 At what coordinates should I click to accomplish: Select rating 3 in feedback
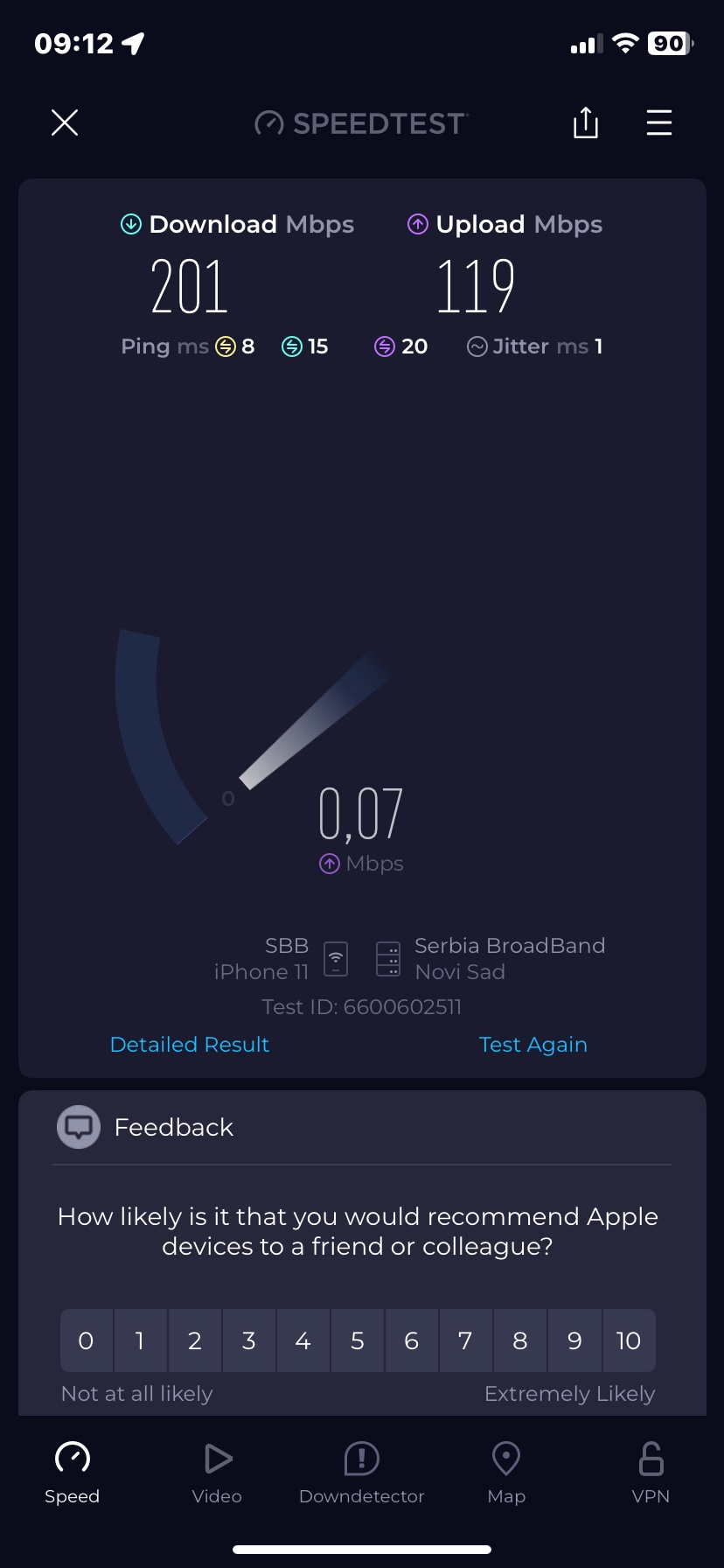coord(249,1340)
